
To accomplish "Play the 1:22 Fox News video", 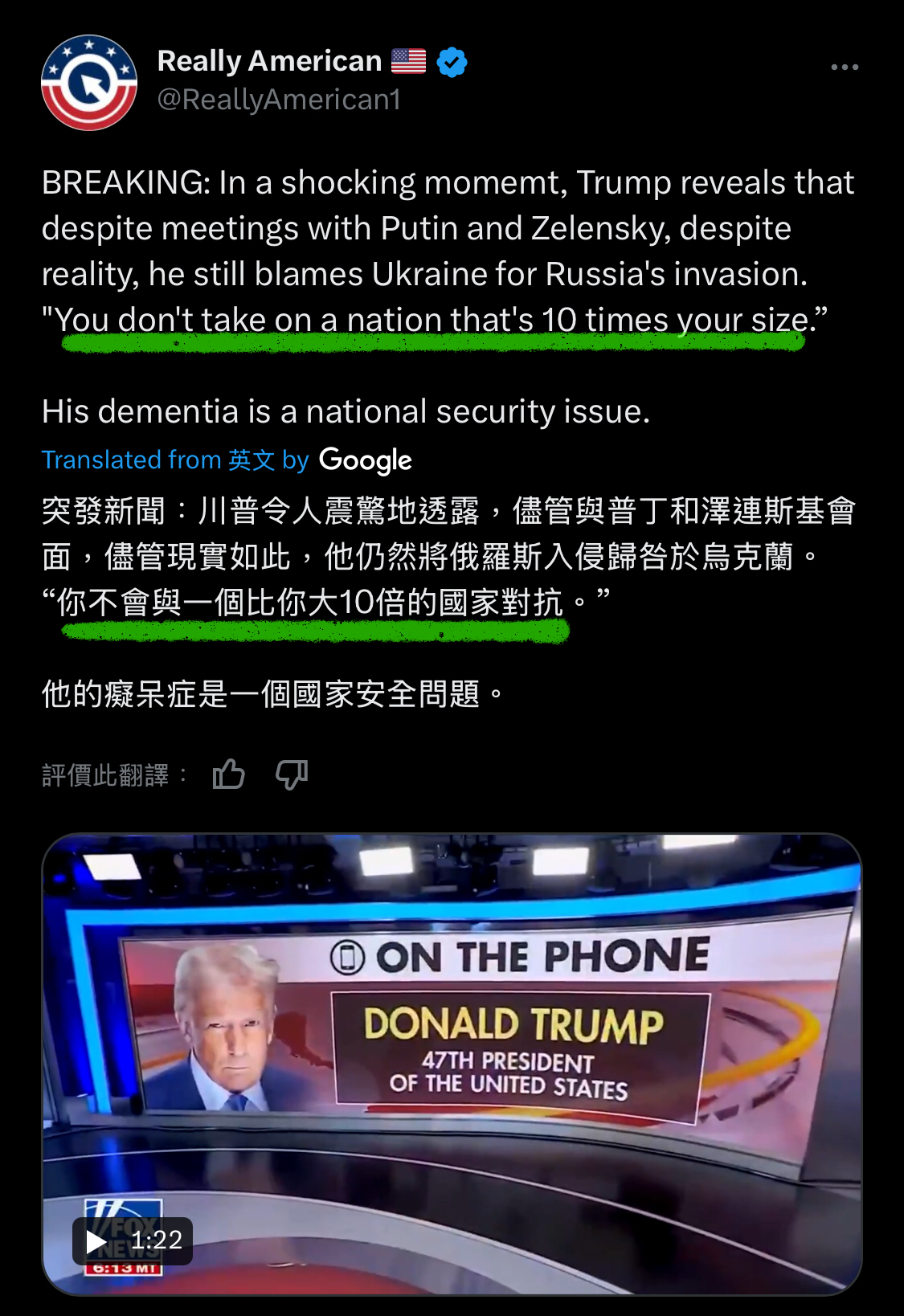I will pos(97,1241).
